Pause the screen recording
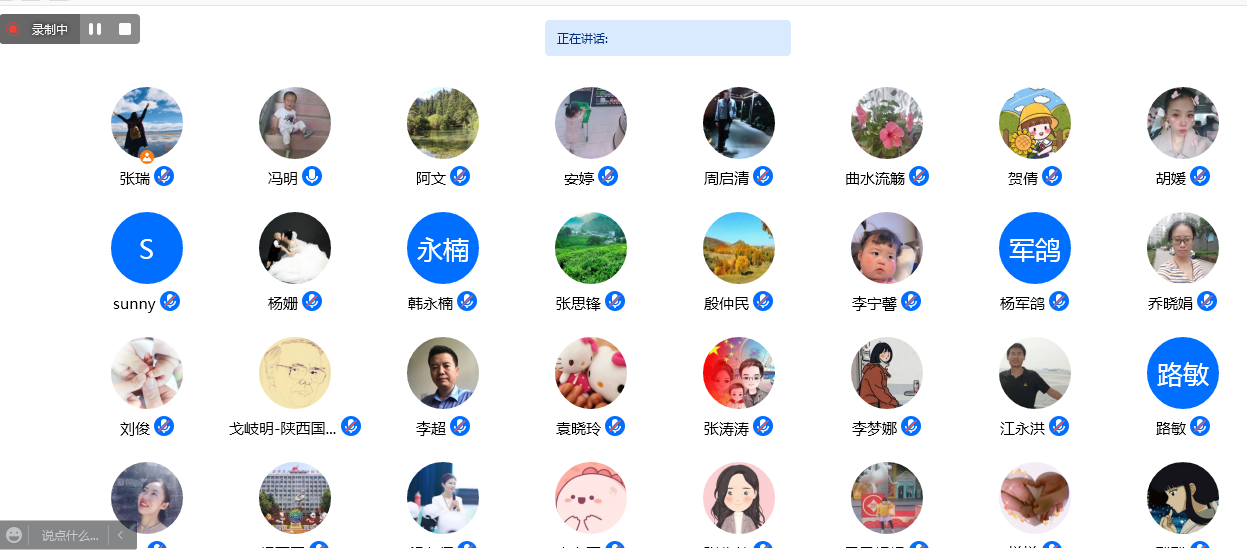This screenshot has width=1247, height=555. click(95, 29)
